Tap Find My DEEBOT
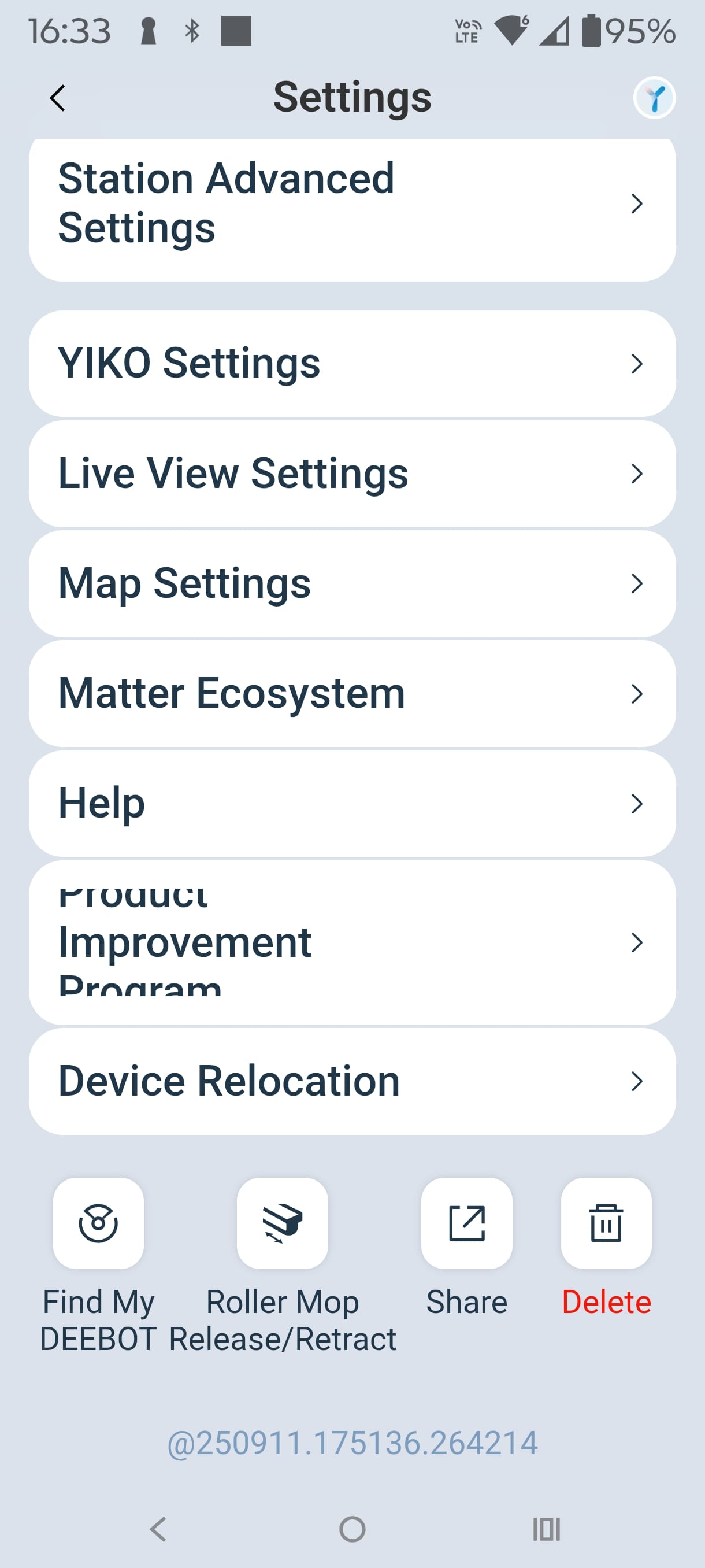 click(99, 1223)
